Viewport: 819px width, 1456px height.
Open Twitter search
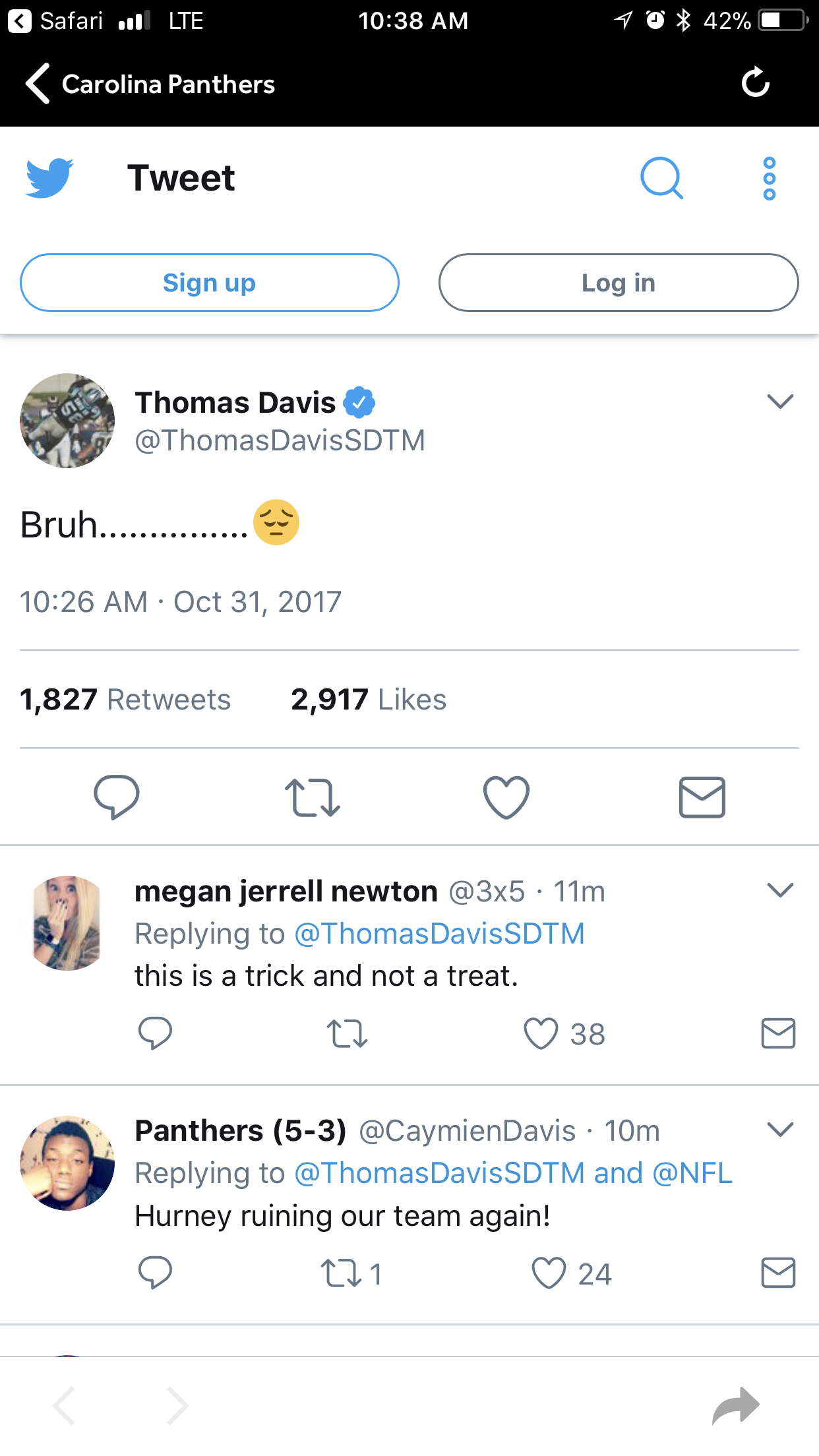point(661,177)
